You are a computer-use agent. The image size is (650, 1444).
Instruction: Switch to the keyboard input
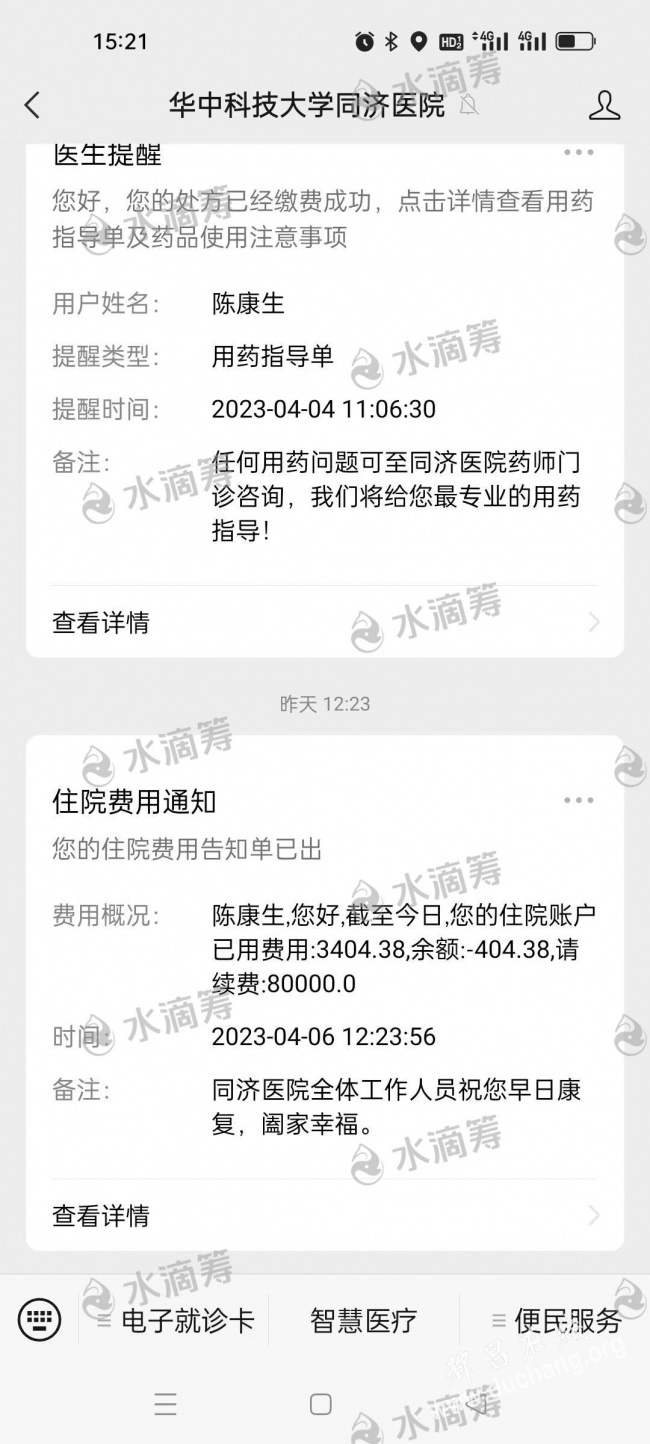coord(39,1320)
